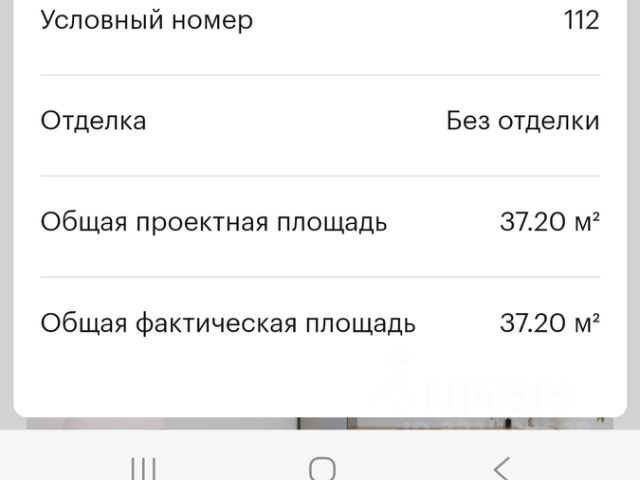Screen dimensions: 640x480
Task: Tap the system home button
Action: coord(322,468)
